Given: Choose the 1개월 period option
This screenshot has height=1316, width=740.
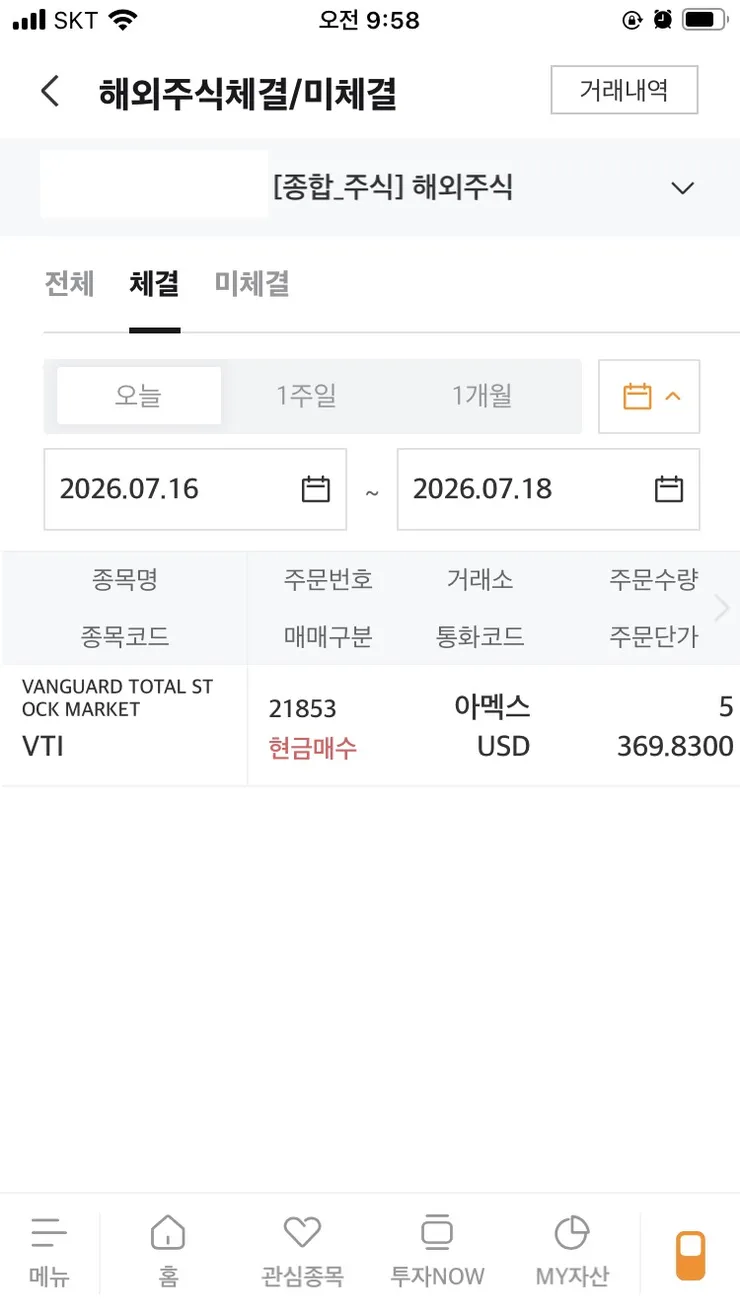Looking at the screenshot, I should click(x=482, y=395).
